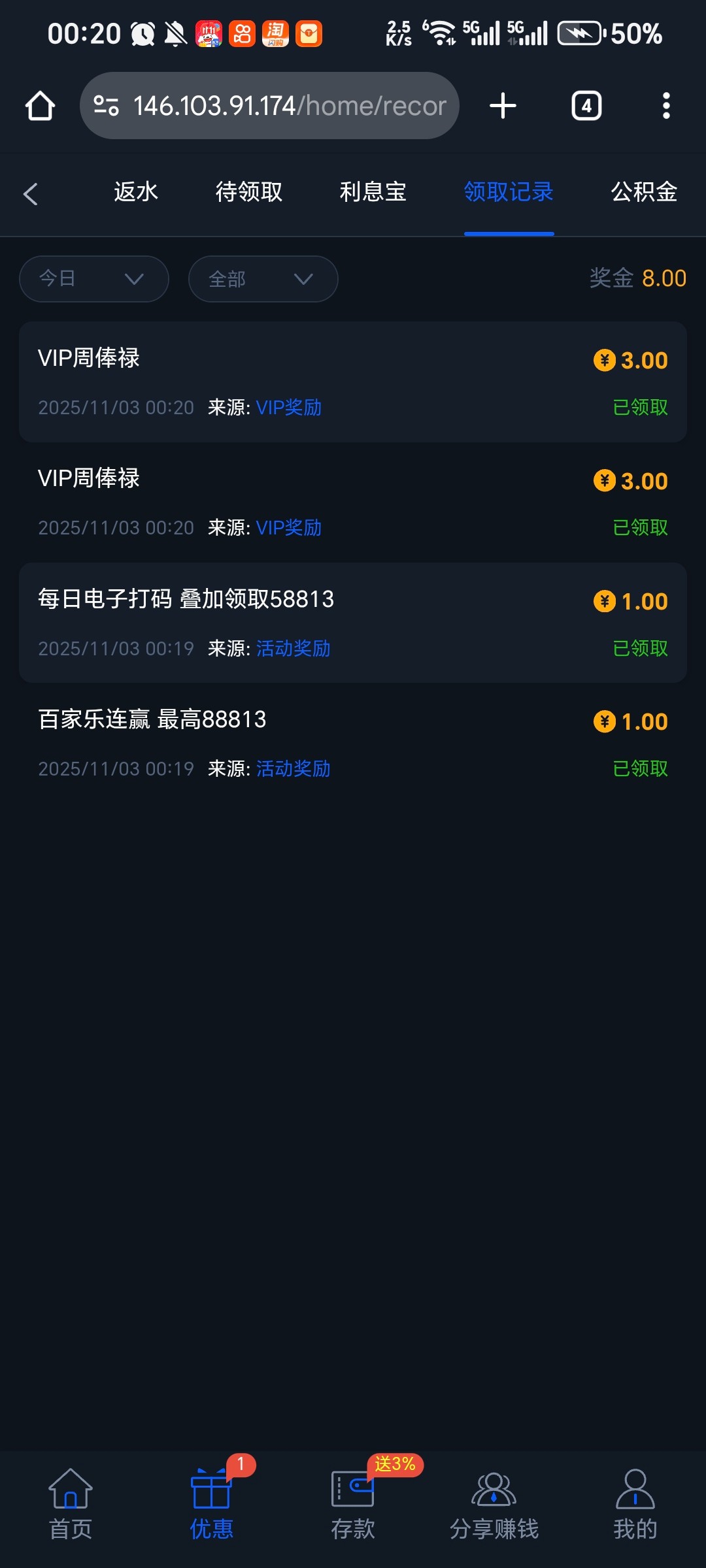Image resolution: width=706 pixels, height=1568 pixels.
Task: Open the 利息宝 tab
Action: pos(374,192)
